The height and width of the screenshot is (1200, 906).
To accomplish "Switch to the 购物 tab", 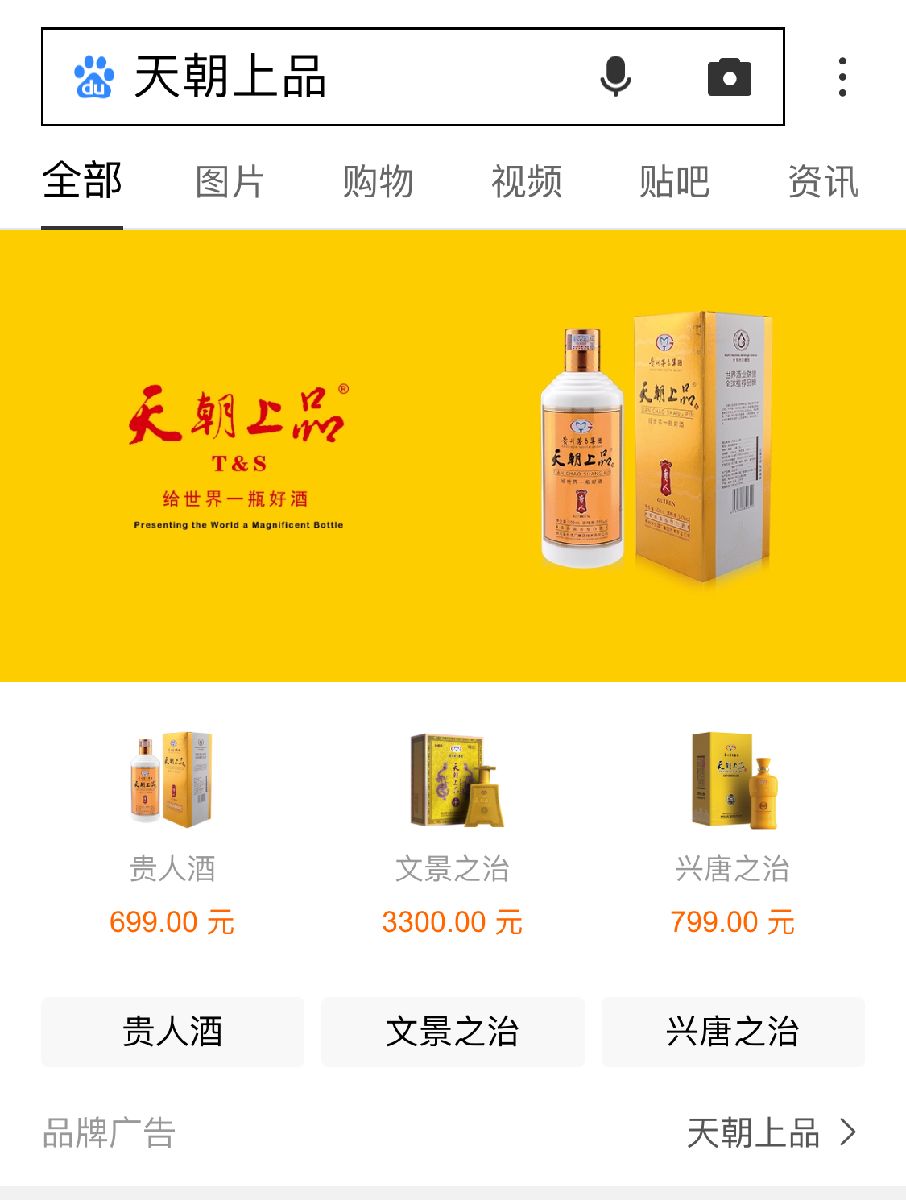I will coord(378,182).
